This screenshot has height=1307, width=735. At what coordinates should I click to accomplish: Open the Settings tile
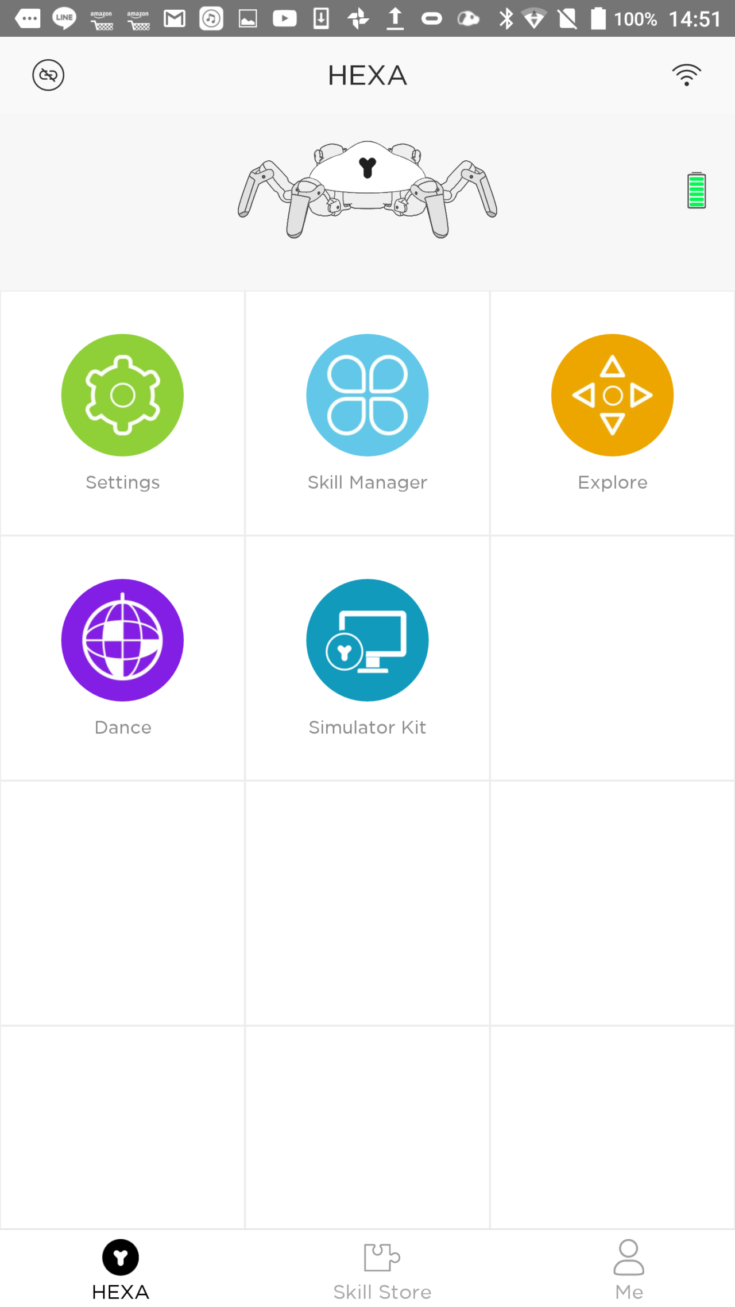coord(122,395)
